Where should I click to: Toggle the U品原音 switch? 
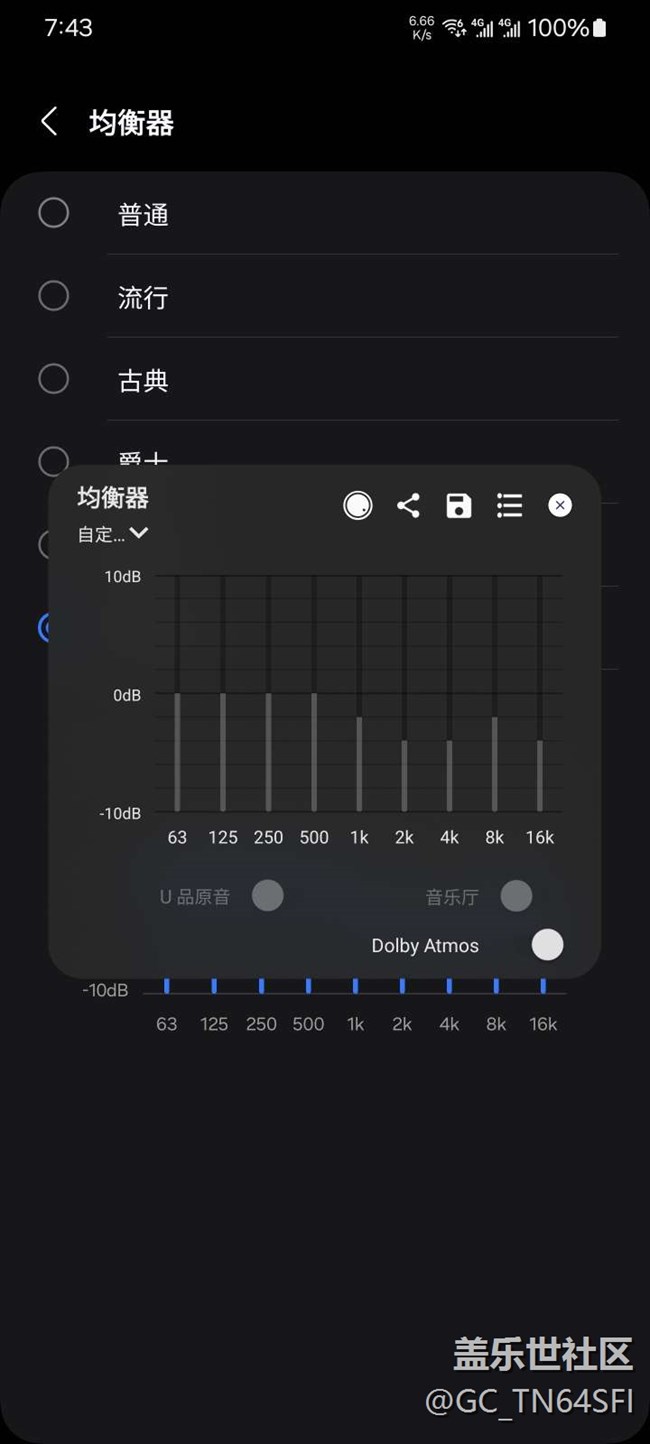pyautogui.click(x=267, y=896)
